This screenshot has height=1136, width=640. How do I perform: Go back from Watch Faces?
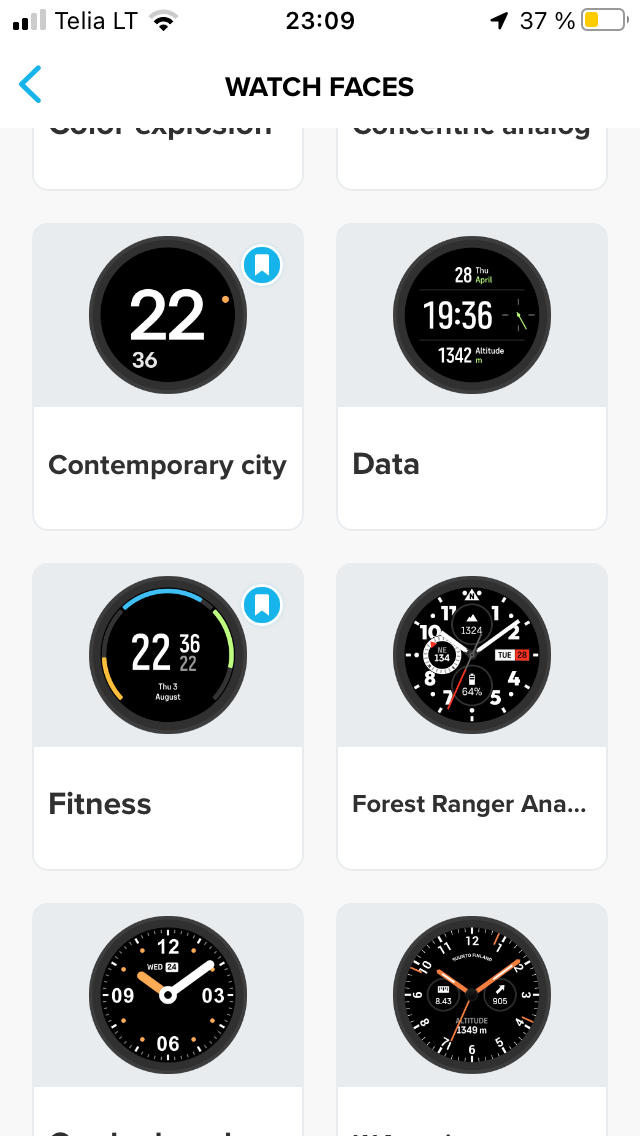coord(31,85)
